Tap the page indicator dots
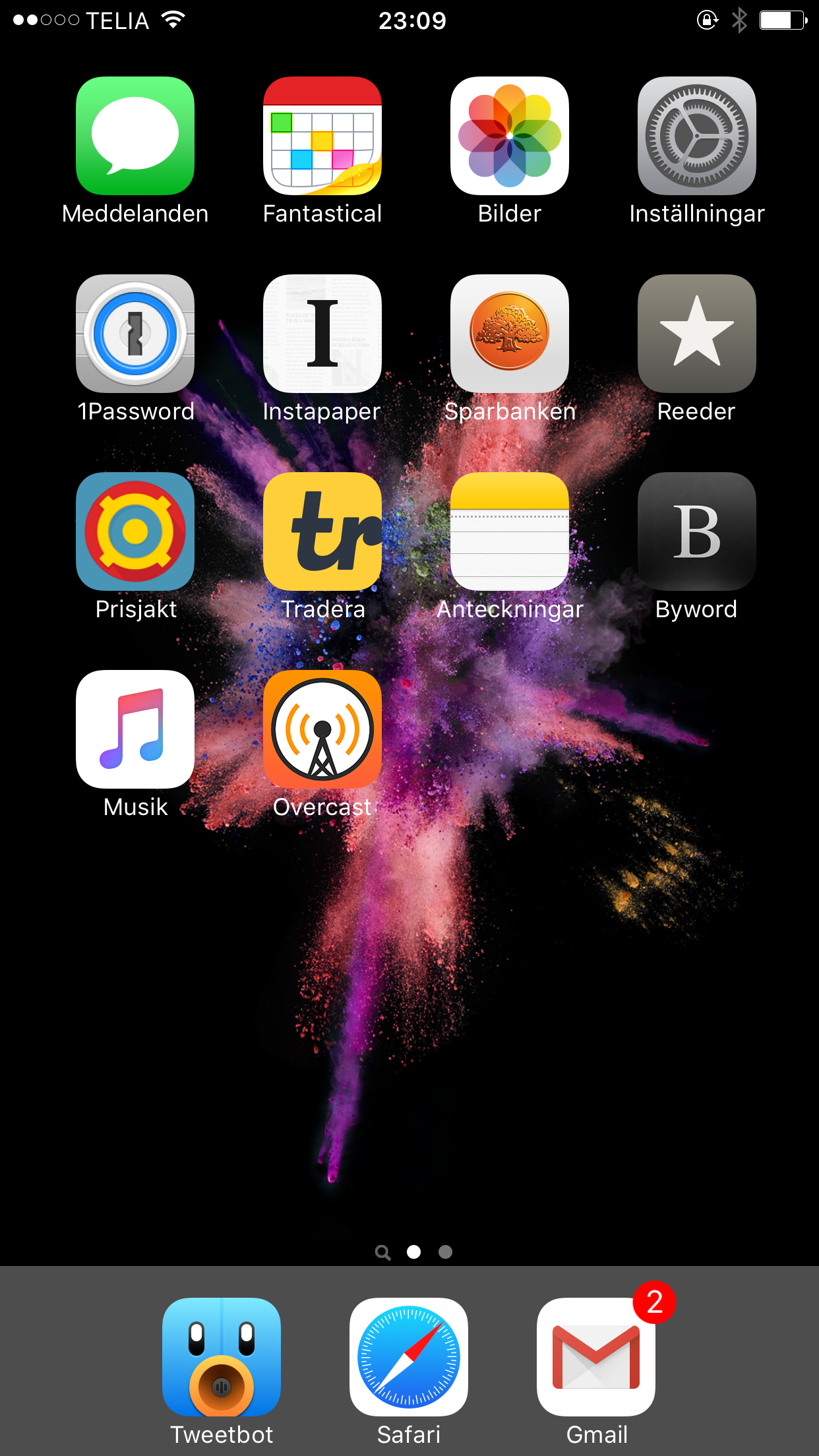Viewport: 819px width, 1456px height. tap(413, 1252)
